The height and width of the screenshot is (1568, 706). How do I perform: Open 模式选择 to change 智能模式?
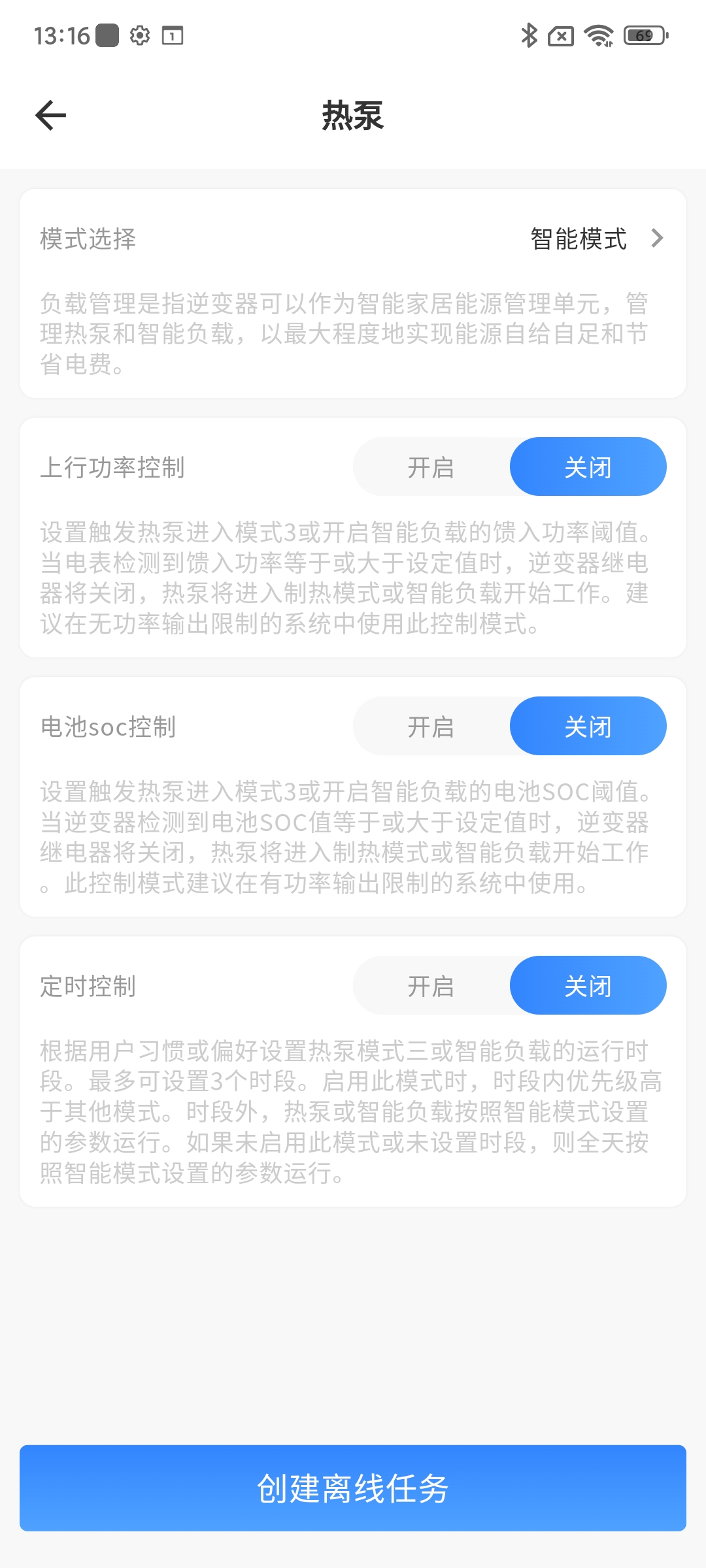click(x=595, y=238)
